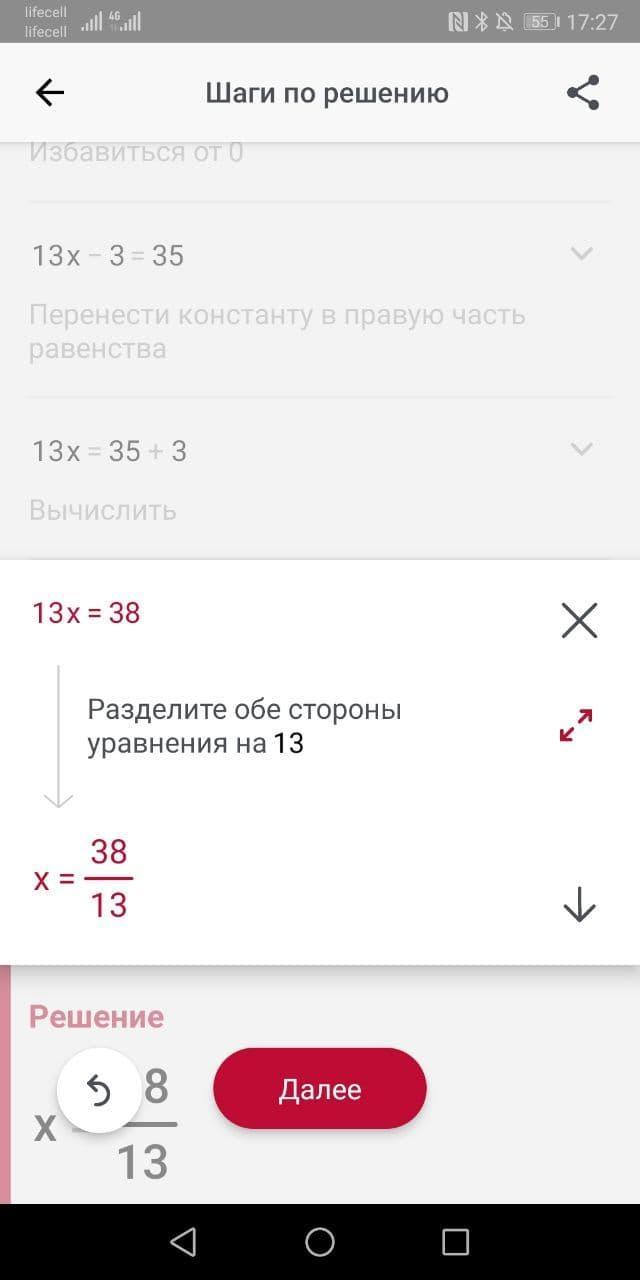This screenshot has width=640, height=1280.
Task: Expand the 13x − 3 = 35 step
Action: (x=581, y=254)
